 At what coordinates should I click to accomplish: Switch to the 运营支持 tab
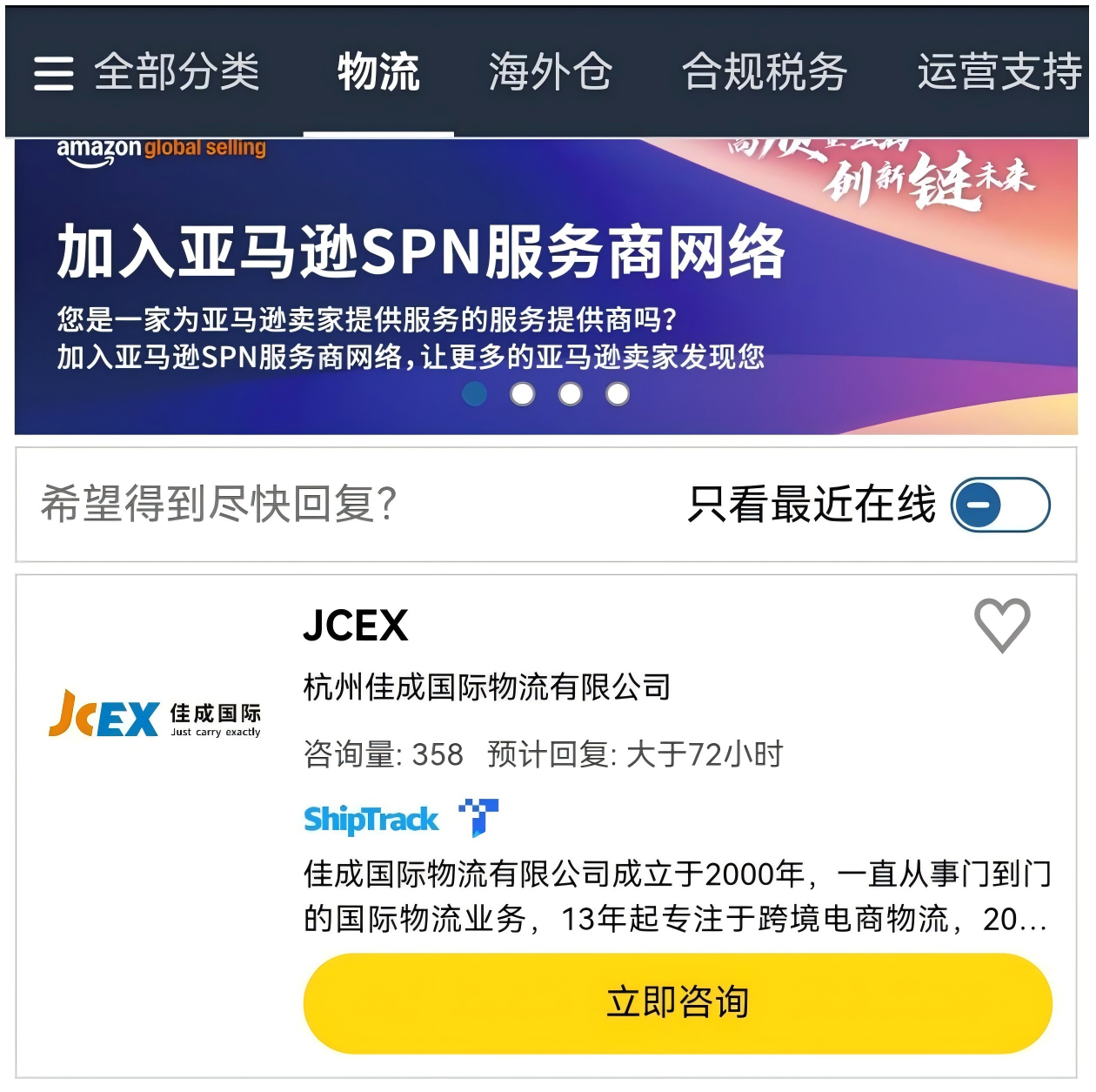click(x=999, y=72)
